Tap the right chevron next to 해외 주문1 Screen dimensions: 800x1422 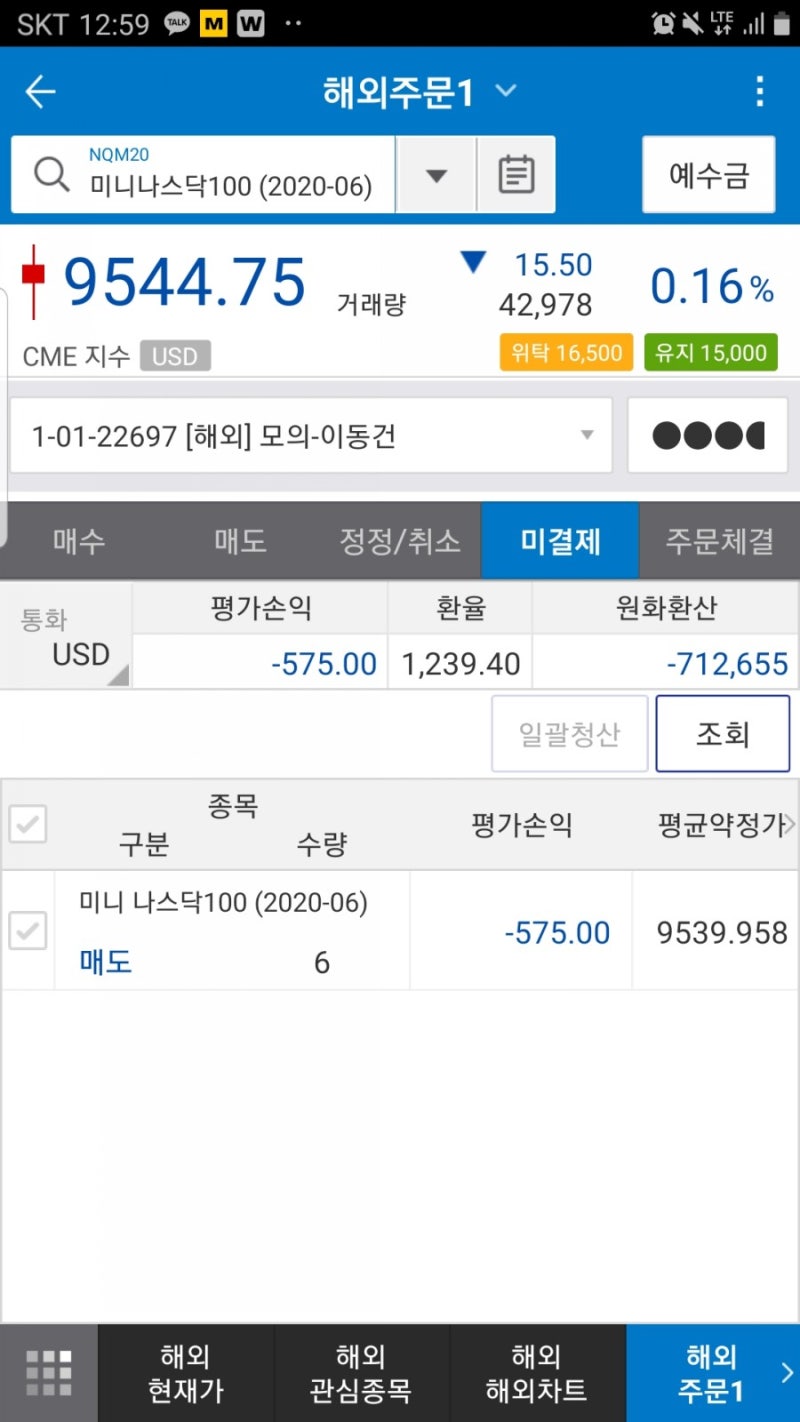(786, 1372)
